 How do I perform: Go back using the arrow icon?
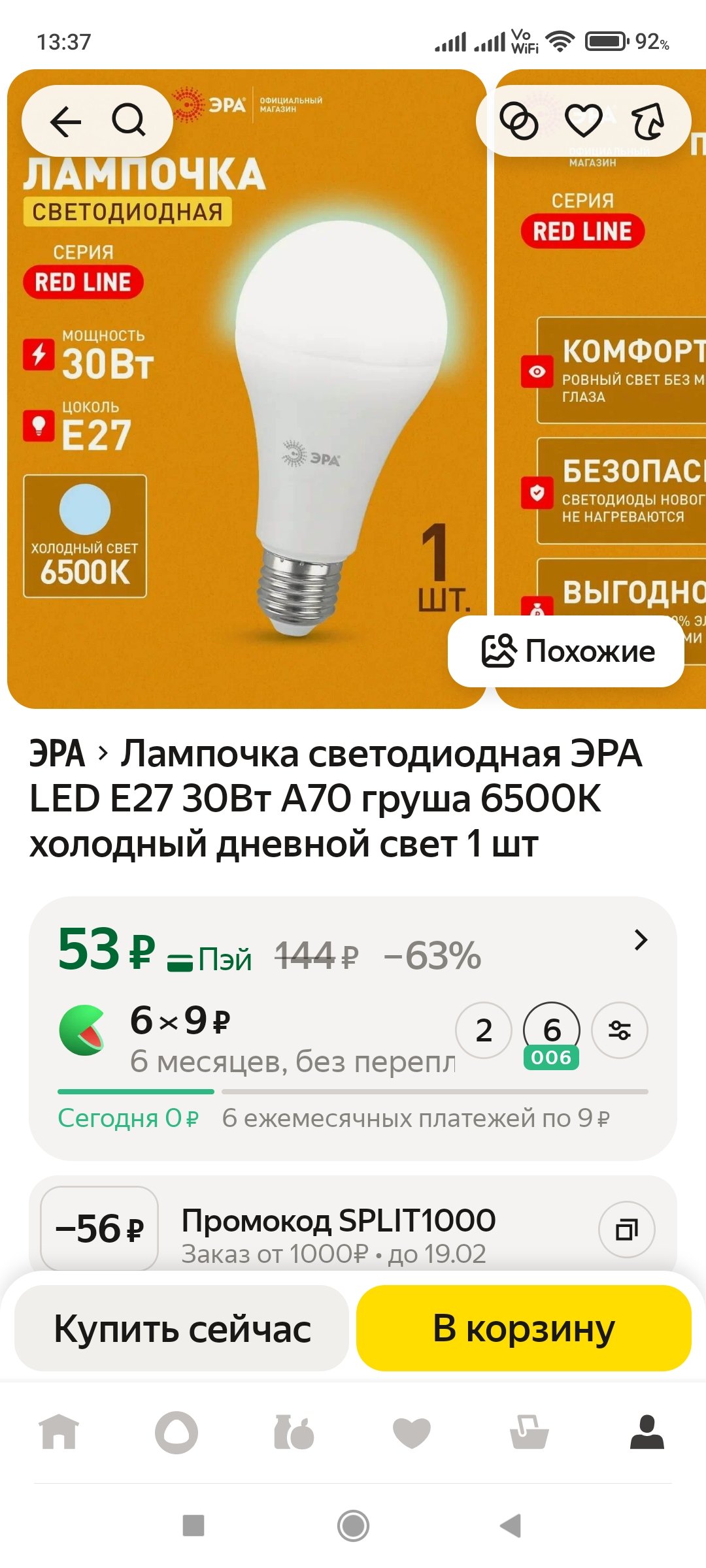pos(65,121)
